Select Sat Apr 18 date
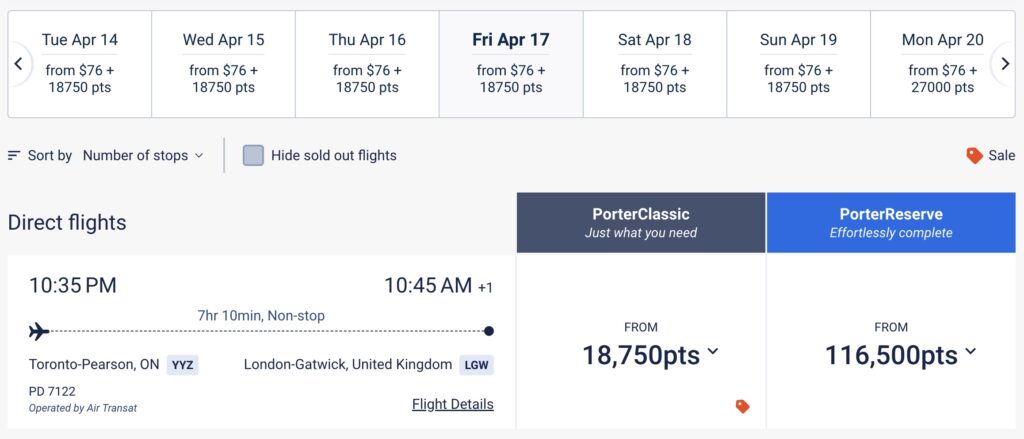1024x439 pixels. coord(654,64)
